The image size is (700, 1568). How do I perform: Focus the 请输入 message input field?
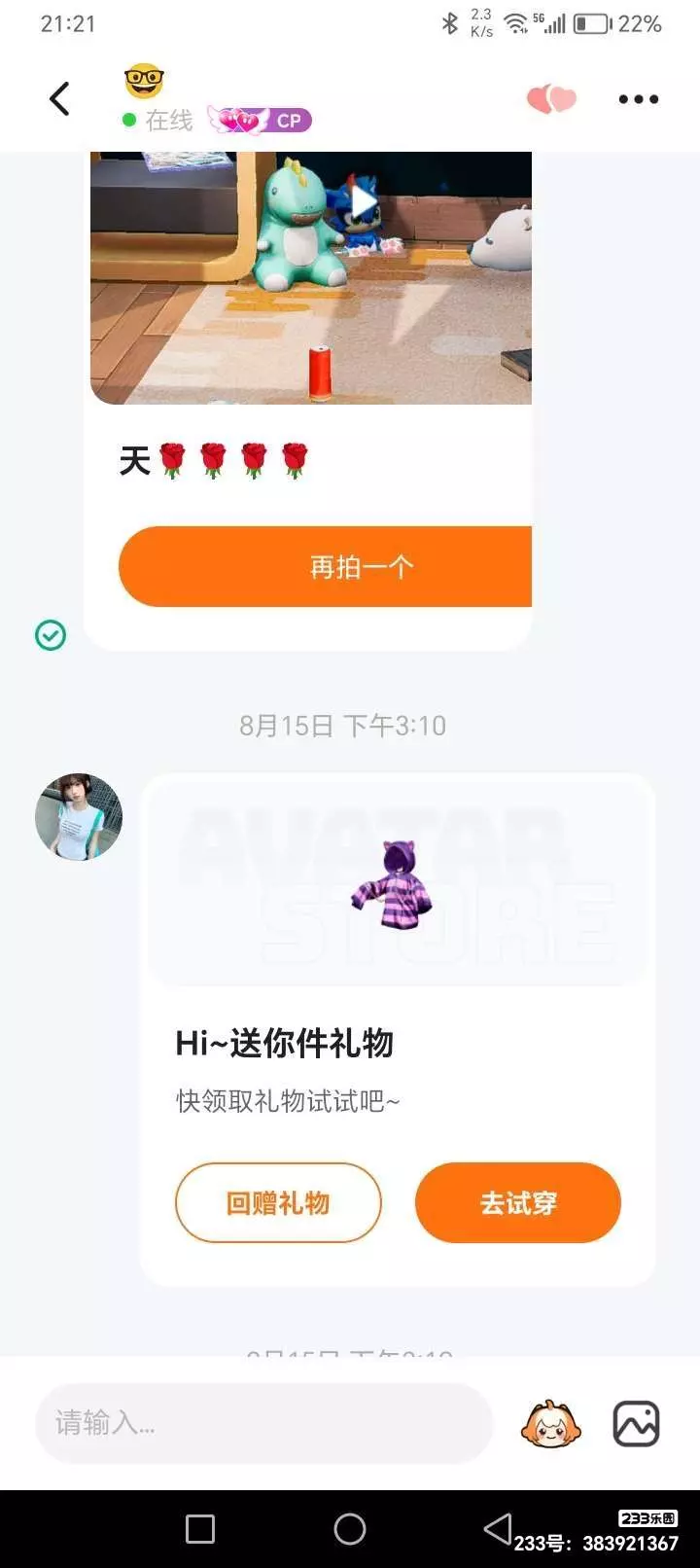(264, 1423)
